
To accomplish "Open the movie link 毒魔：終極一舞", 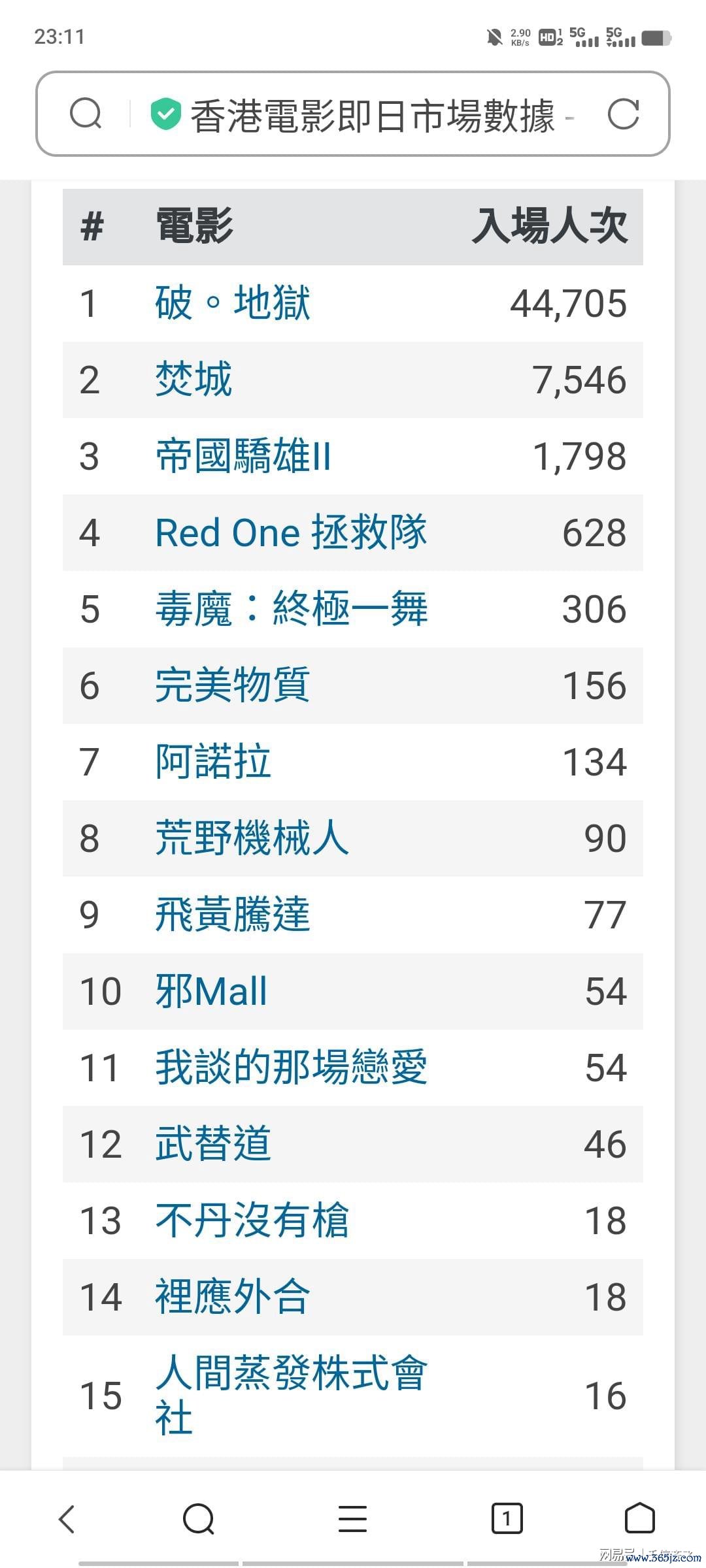I will [x=291, y=609].
